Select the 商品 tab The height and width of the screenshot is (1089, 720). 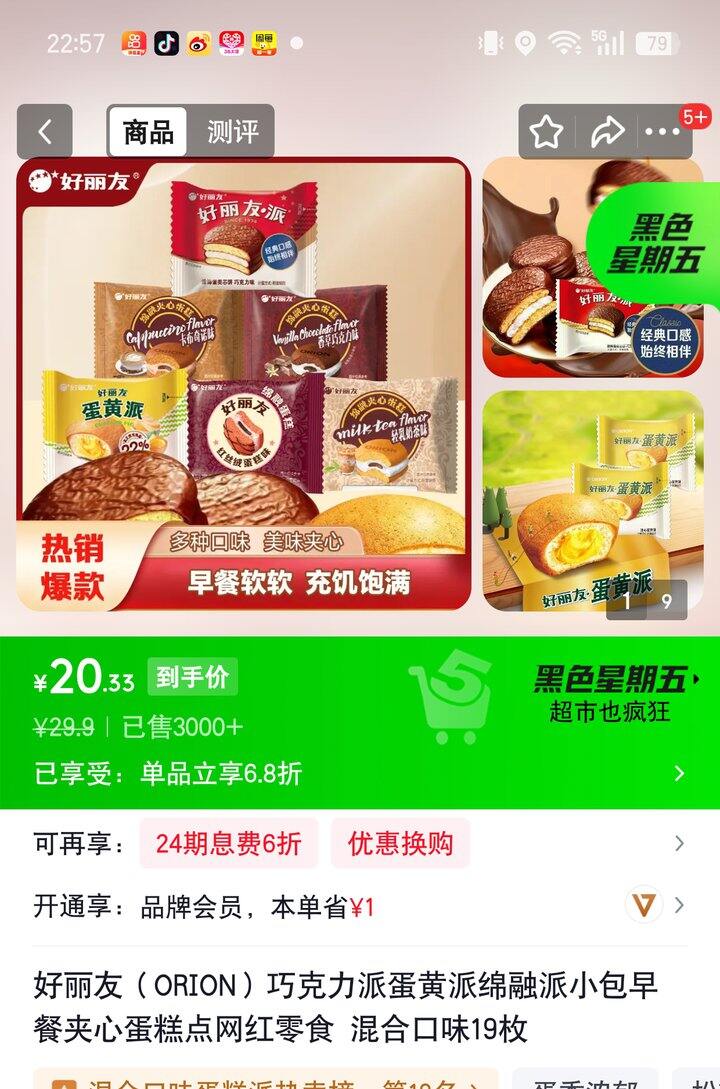coord(148,132)
